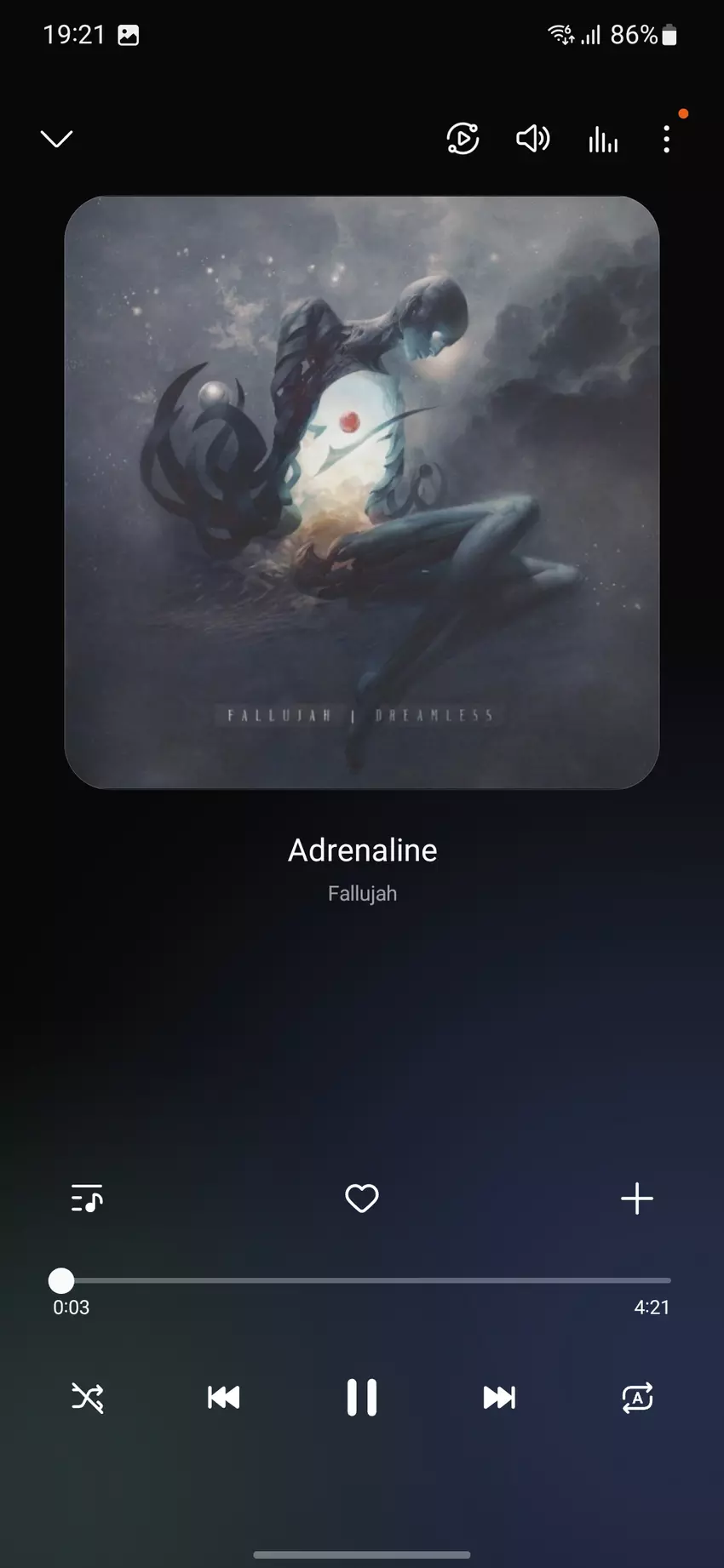Image resolution: width=724 pixels, height=1568 pixels.
Task: Pause the playing song
Action: click(362, 1398)
